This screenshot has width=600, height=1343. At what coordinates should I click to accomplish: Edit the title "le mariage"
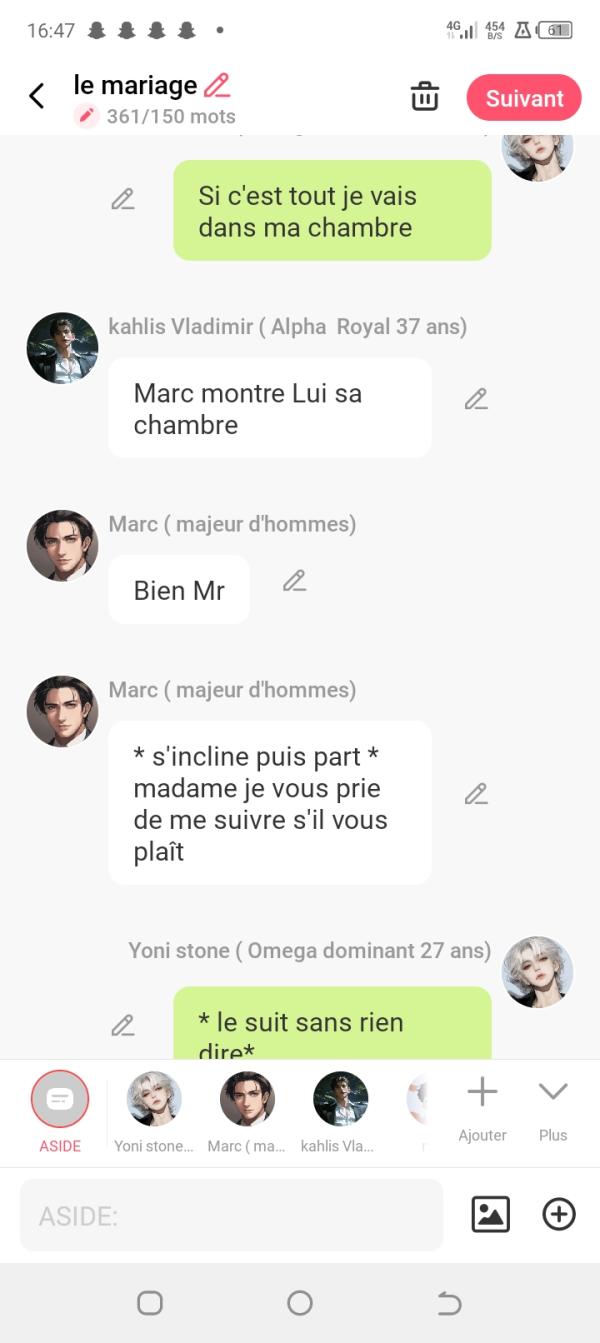pos(217,85)
